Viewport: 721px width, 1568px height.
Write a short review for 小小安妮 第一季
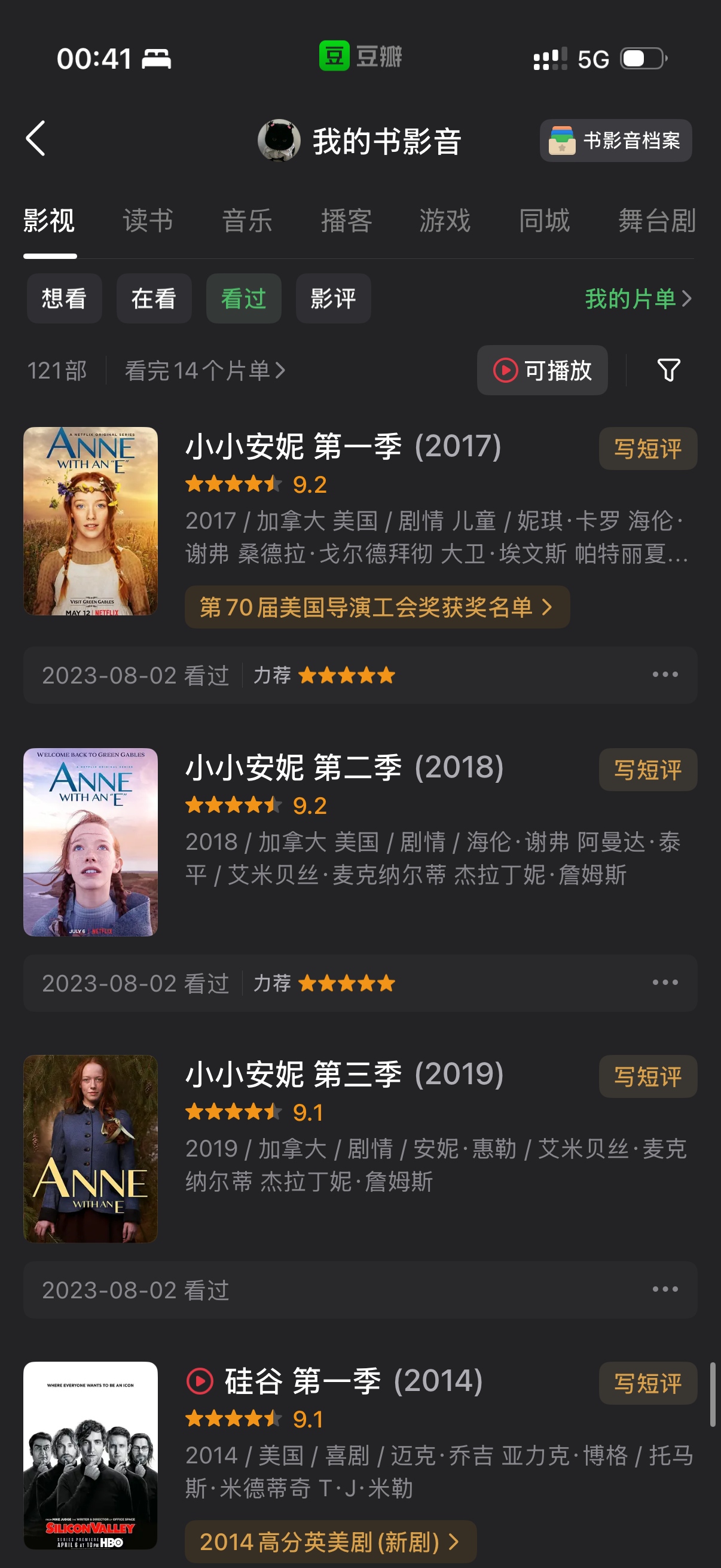(x=647, y=449)
